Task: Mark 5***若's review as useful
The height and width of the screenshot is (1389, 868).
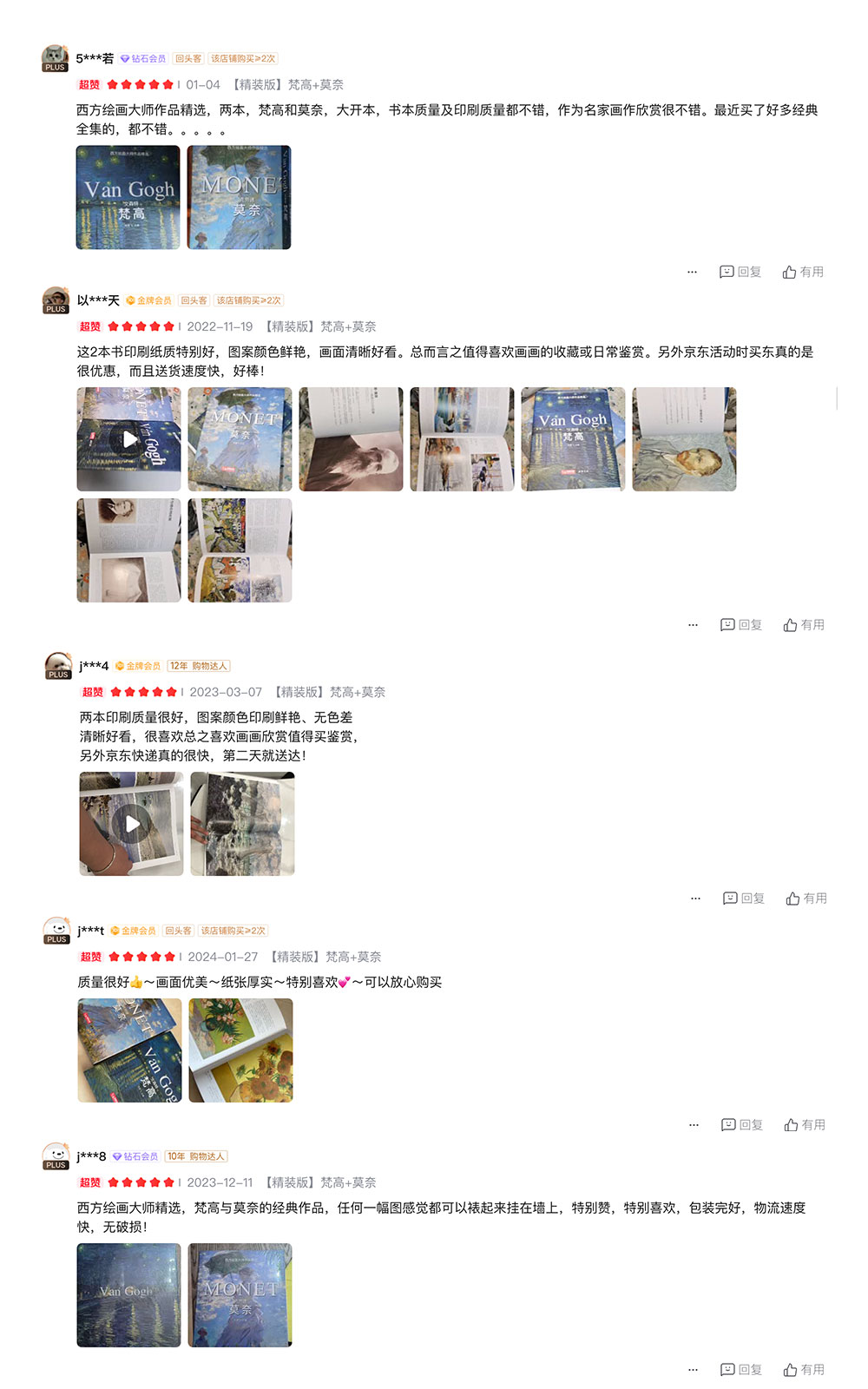Action: point(802,272)
